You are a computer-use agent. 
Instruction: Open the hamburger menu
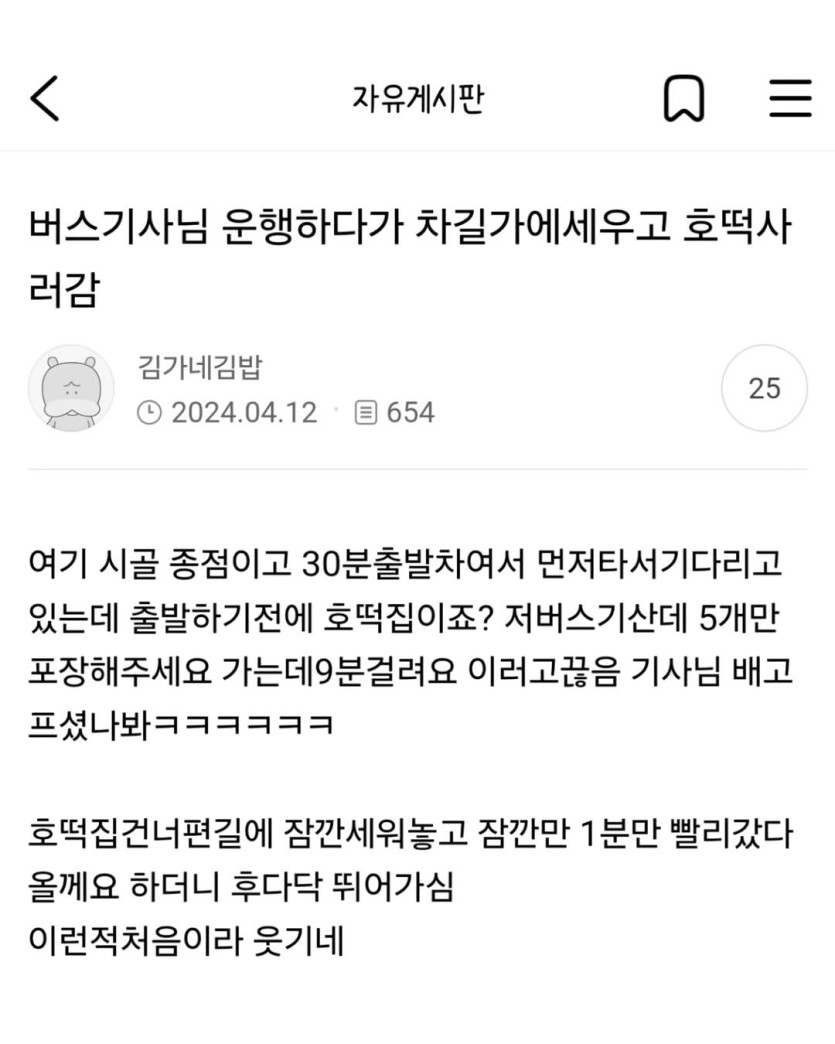[x=789, y=99]
